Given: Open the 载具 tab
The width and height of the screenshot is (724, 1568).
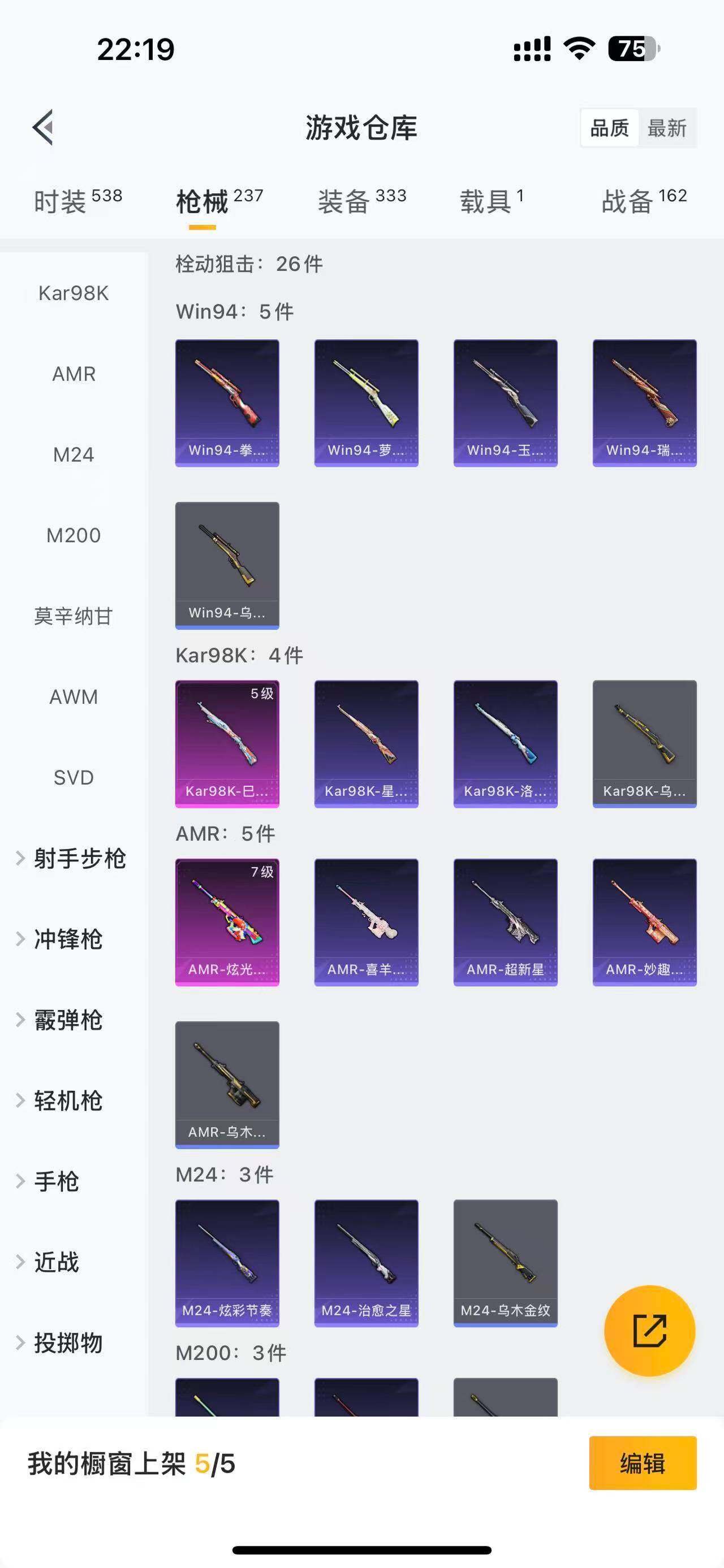Looking at the screenshot, I should point(491,201).
